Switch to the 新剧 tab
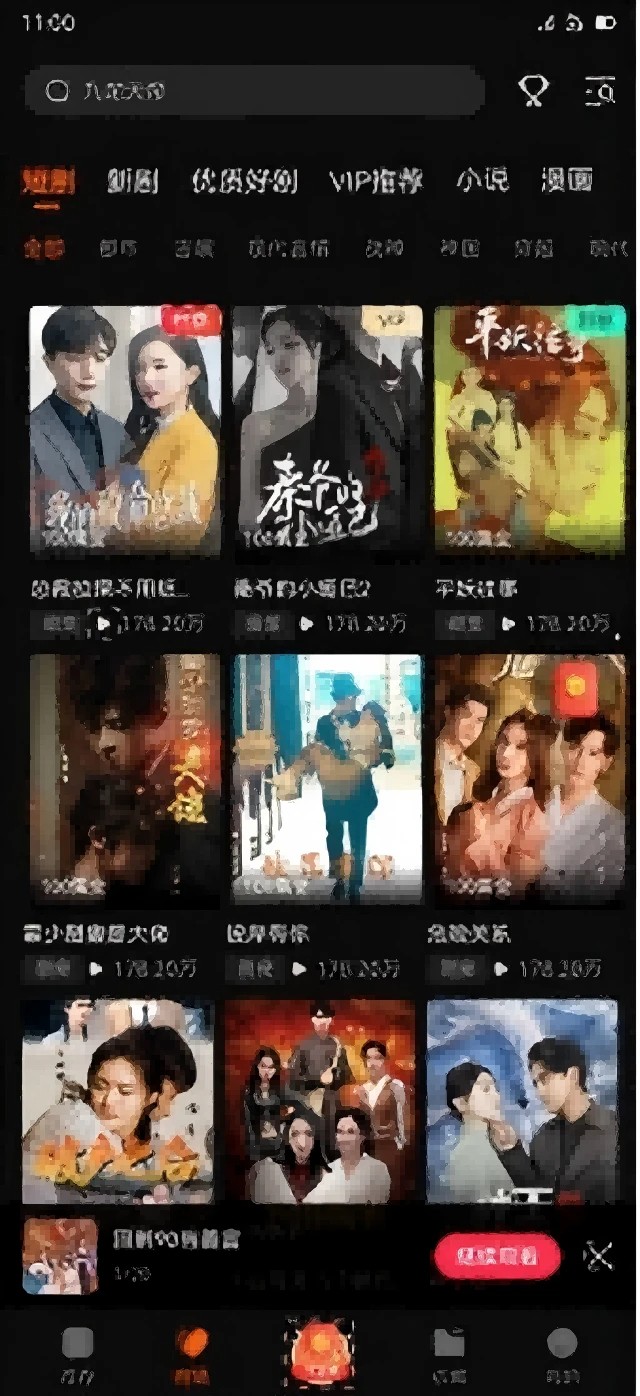This screenshot has width=640, height=1396. click(132, 181)
